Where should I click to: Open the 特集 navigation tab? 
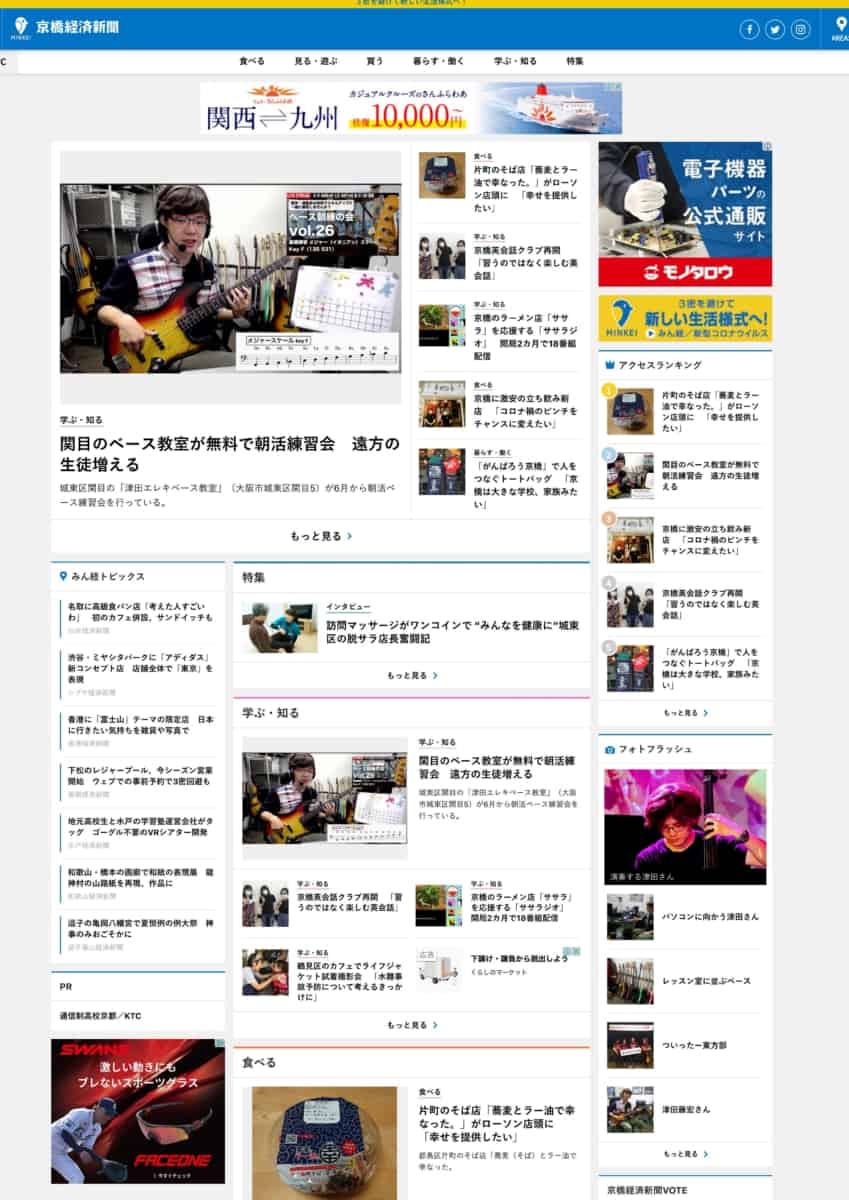pos(575,61)
